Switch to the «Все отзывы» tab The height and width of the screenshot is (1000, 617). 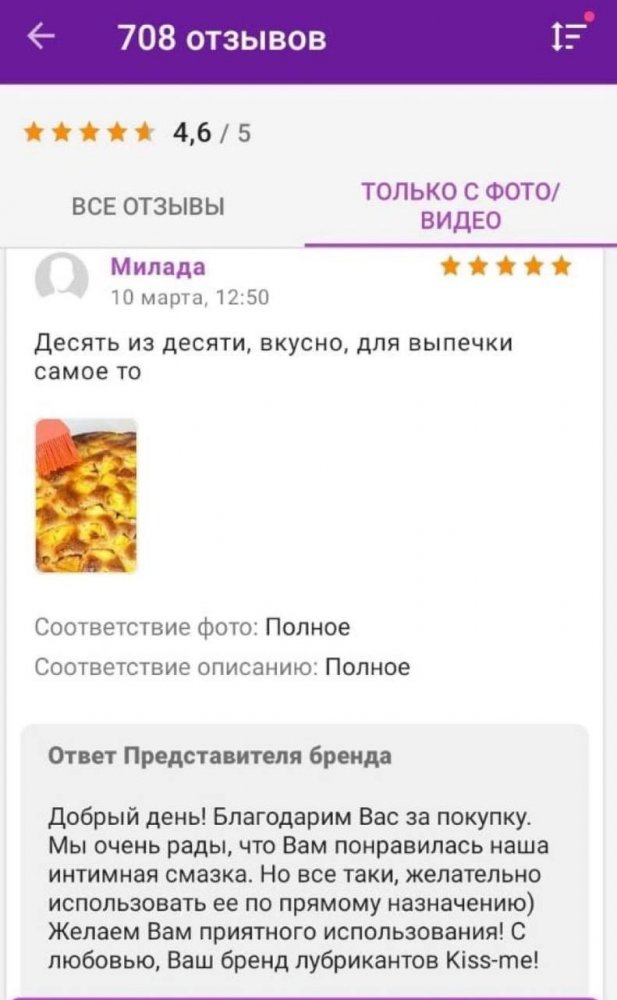point(148,207)
